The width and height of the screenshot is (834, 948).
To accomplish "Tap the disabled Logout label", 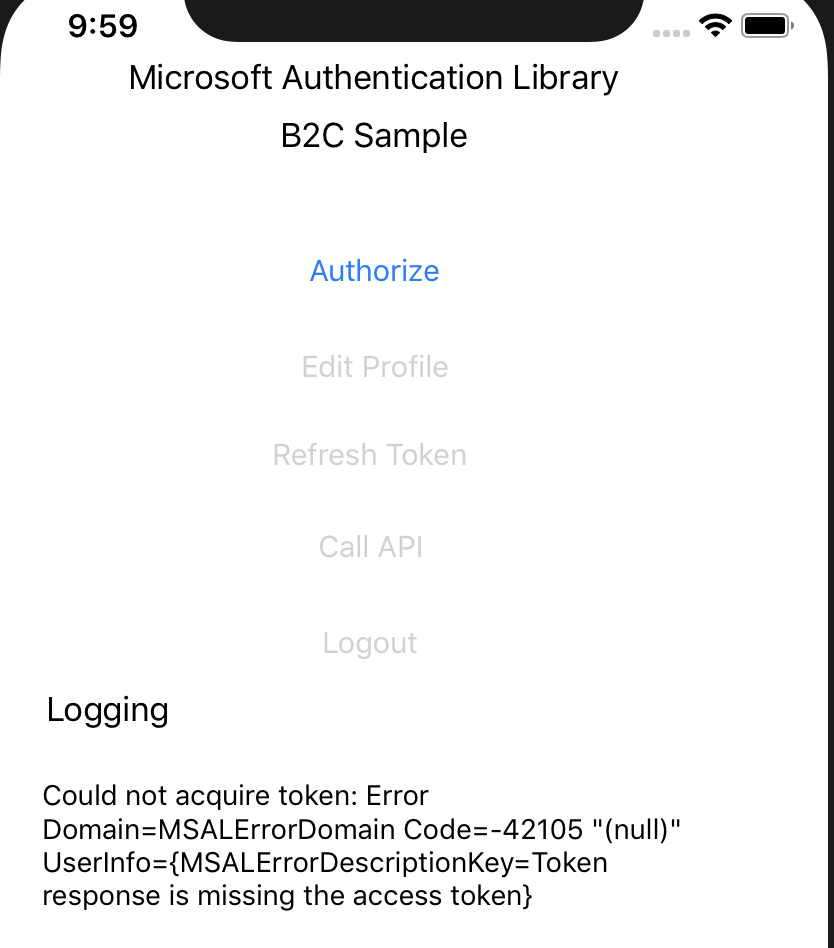I will click(x=369, y=643).
